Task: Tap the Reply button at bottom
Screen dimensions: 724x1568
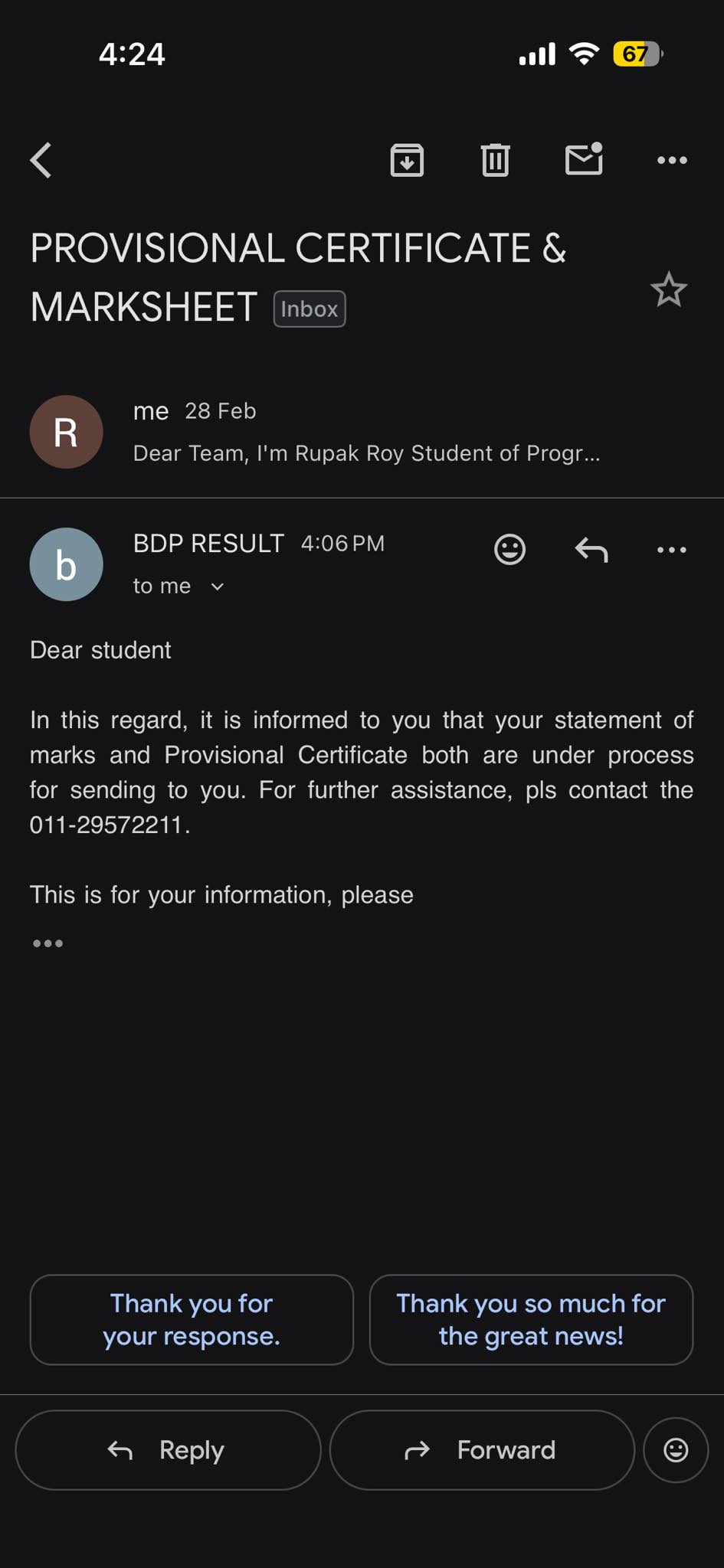Action: (168, 1449)
